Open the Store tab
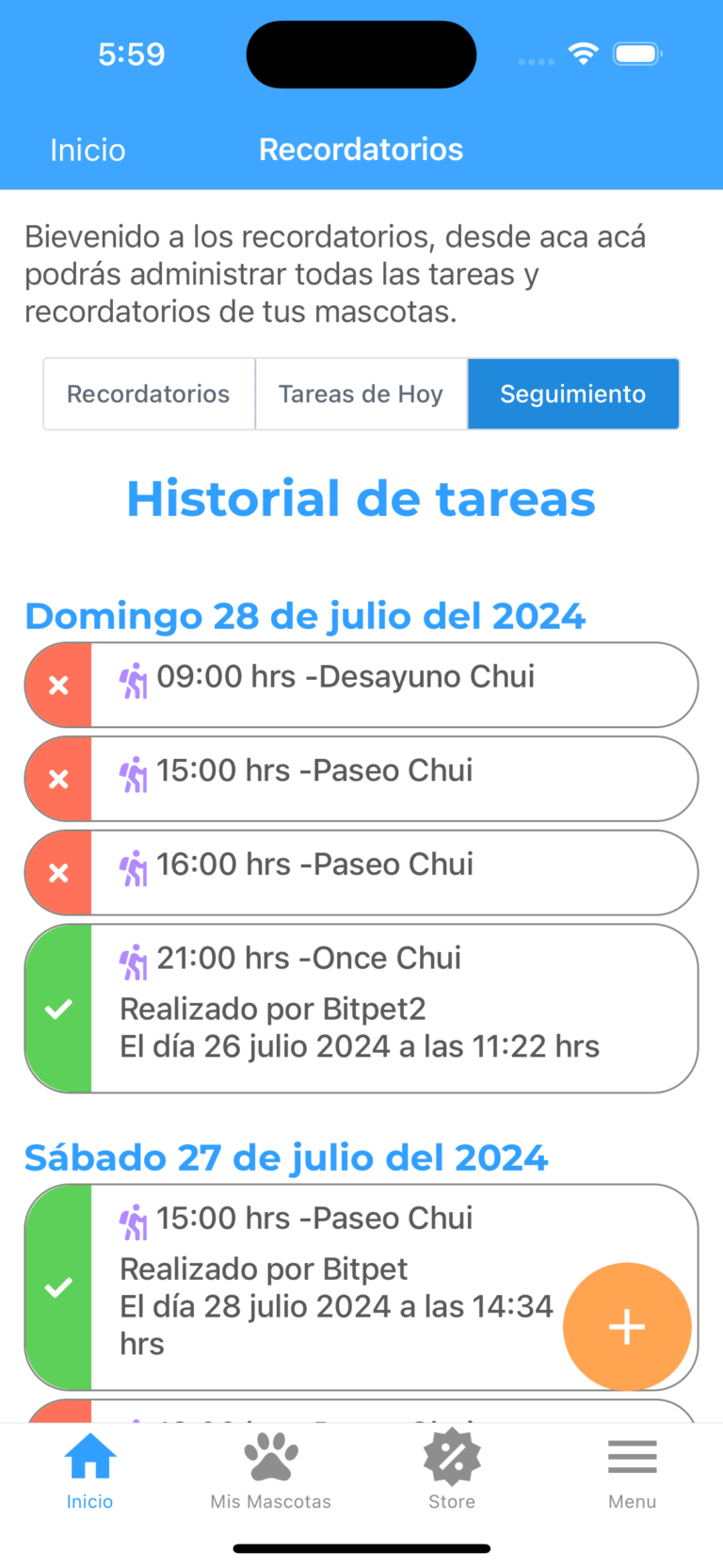Viewport: 723px width, 1568px height. pyautogui.click(x=452, y=1472)
